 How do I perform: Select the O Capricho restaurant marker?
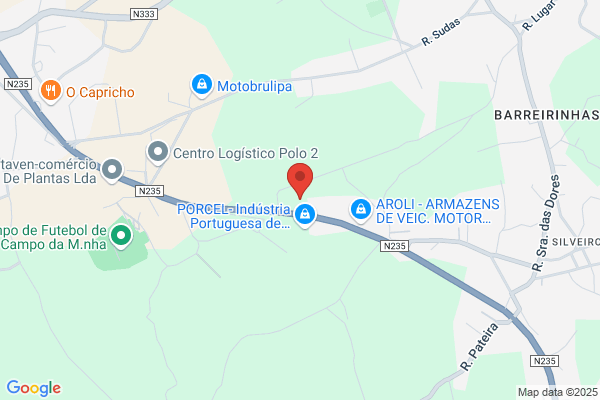point(50,92)
